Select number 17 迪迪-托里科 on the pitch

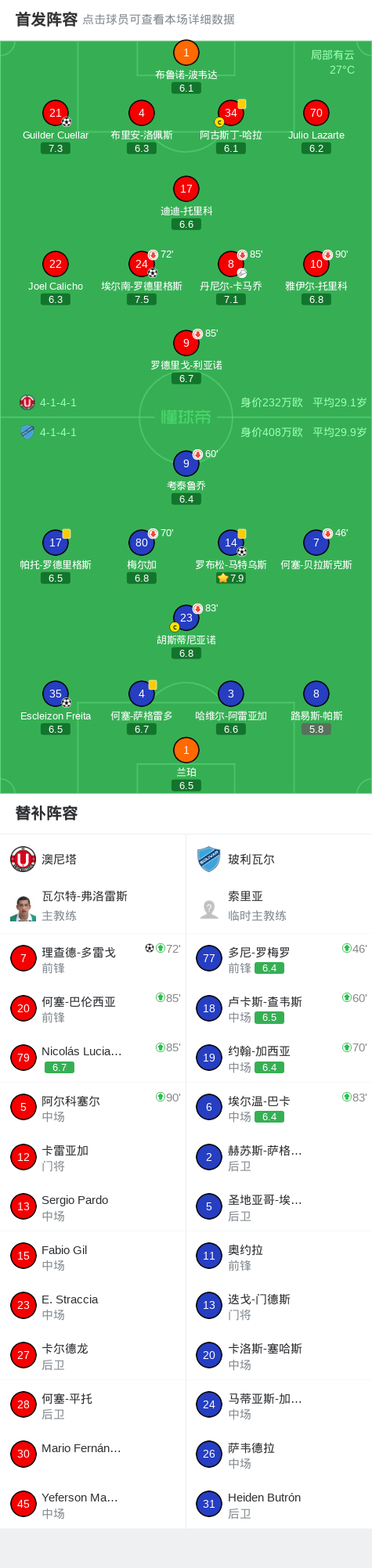(186, 203)
